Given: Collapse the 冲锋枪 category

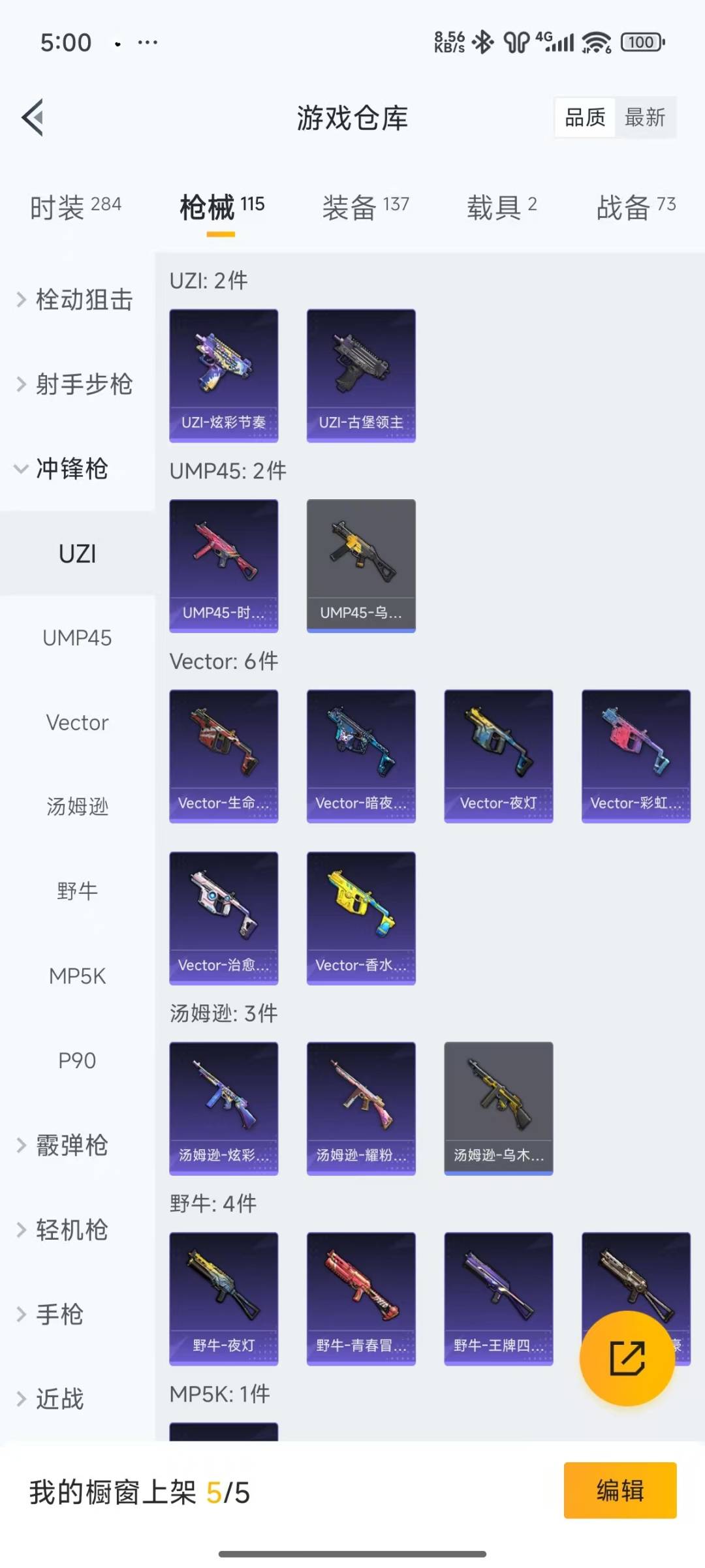Looking at the screenshot, I should [x=72, y=469].
